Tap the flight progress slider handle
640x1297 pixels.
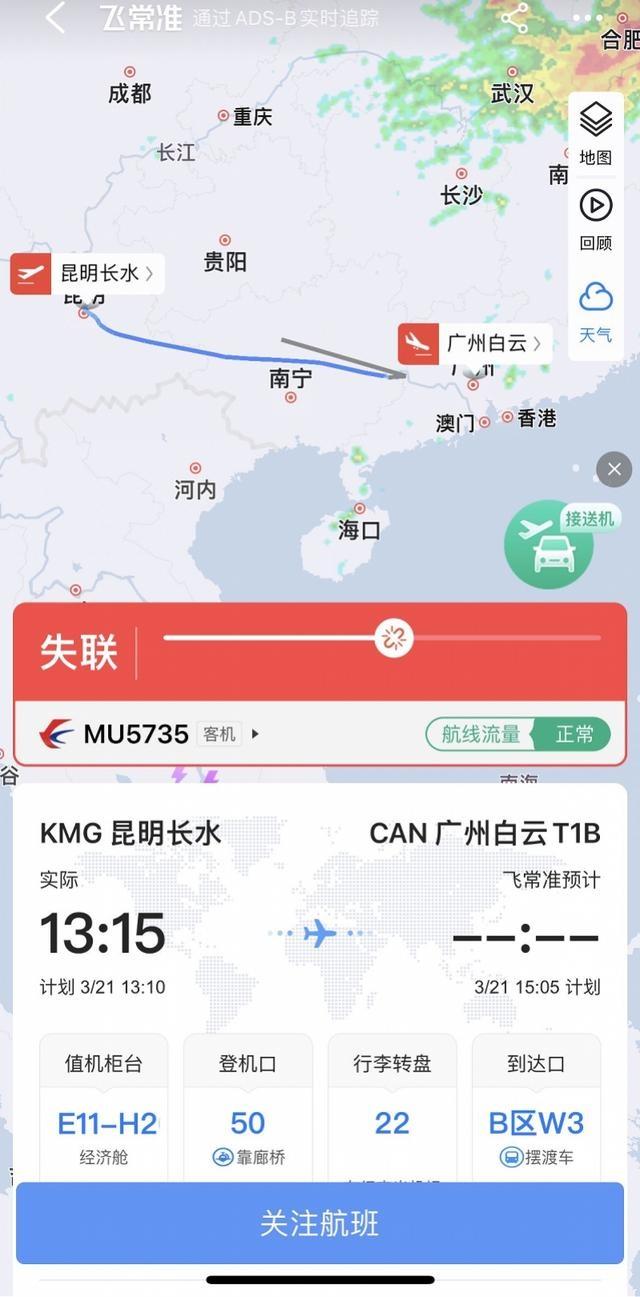[x=394, y=637]
